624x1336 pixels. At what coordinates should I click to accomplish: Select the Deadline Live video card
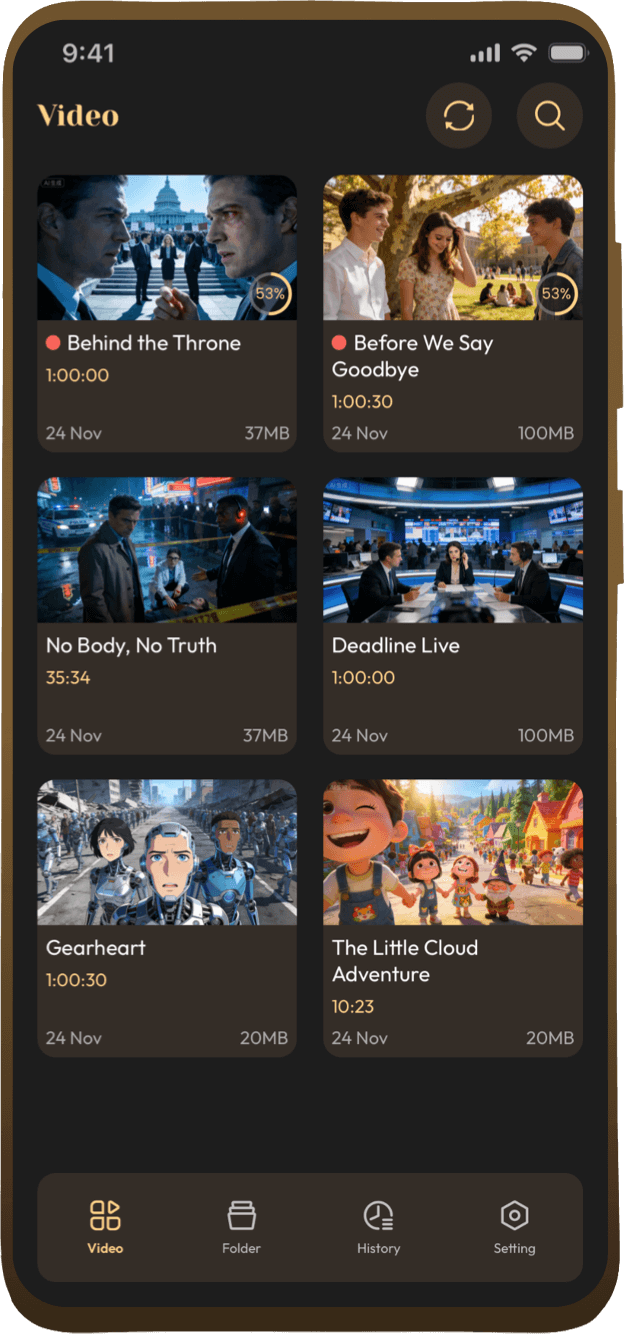coord(453,614)
